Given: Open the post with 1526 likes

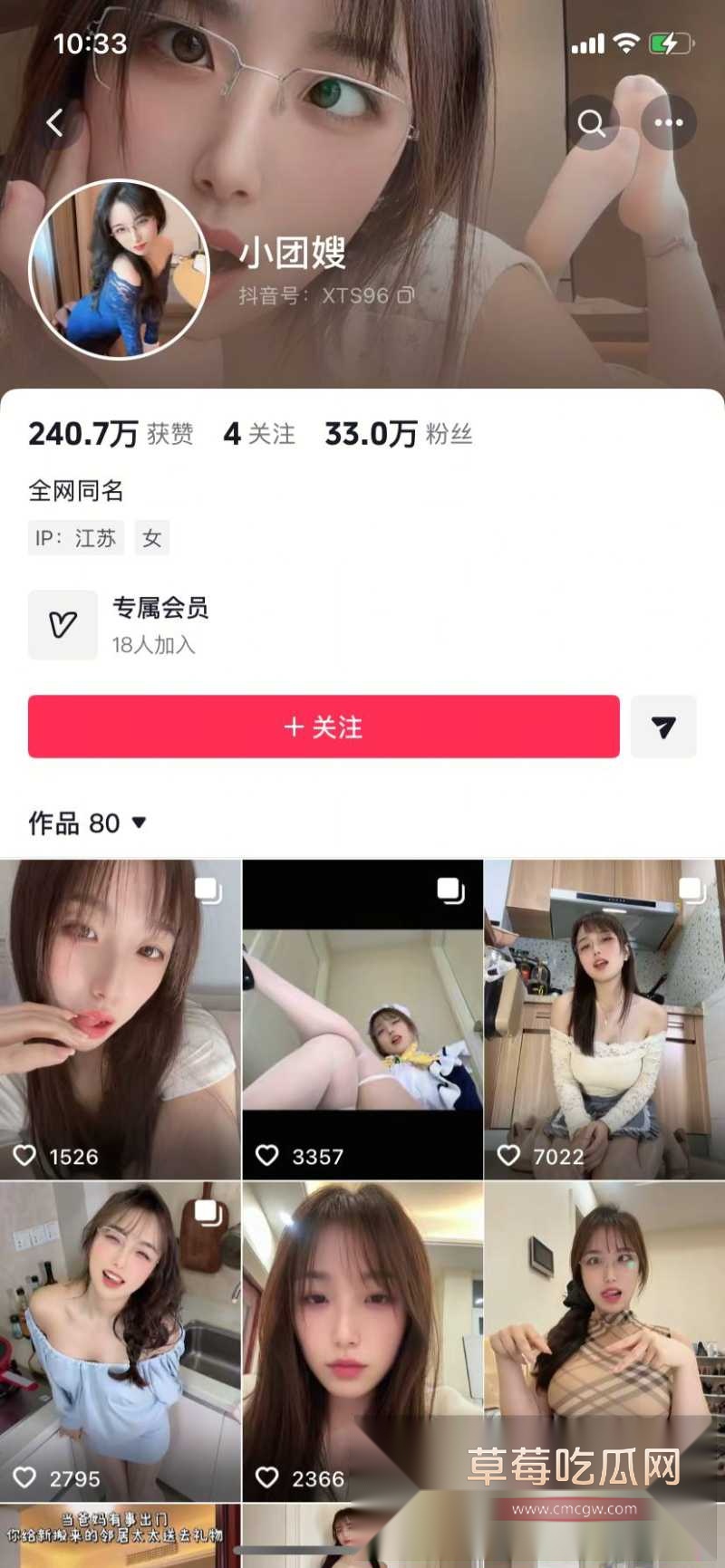Looking at the screenshot, I should coord(120,1019).
